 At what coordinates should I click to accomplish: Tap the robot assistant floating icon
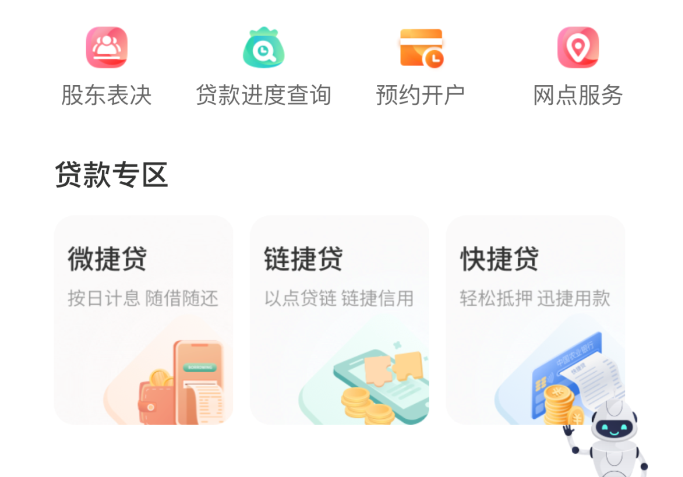pos(612,438)
